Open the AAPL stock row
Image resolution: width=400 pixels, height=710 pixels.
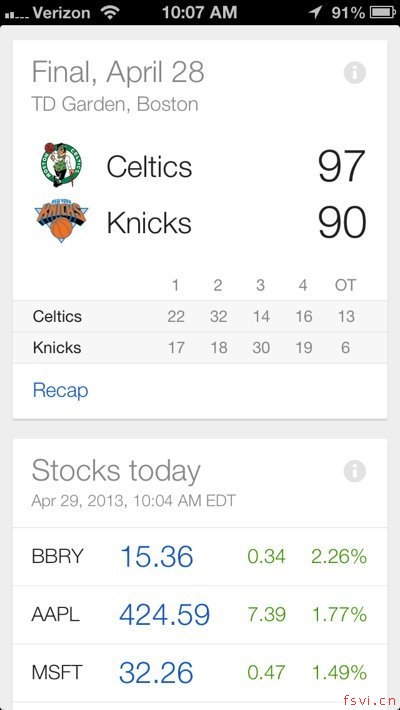point(200,615)
